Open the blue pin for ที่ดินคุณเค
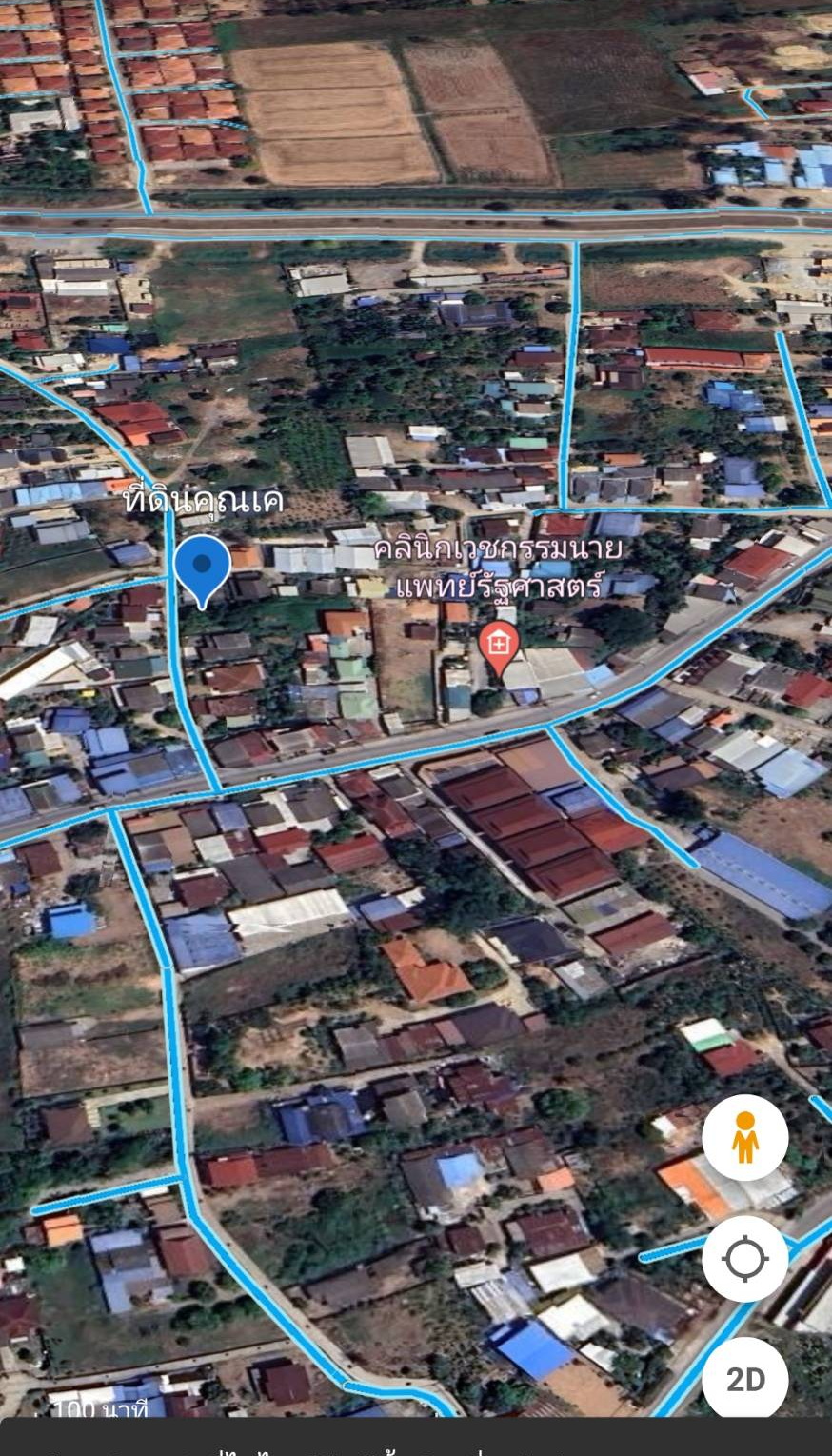The image size is (832, 1456). [202, 567]
